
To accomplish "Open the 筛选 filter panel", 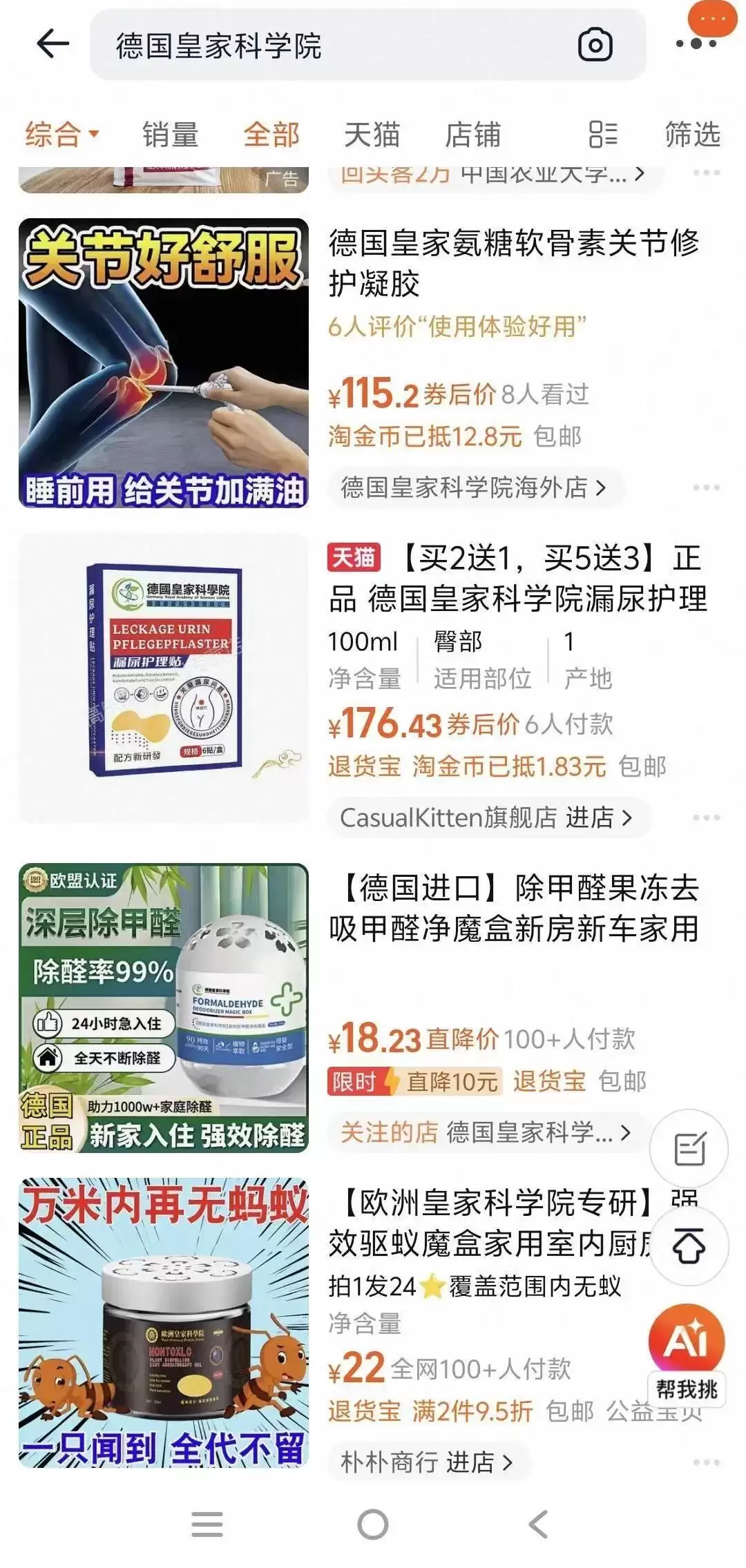I will 692,135.
